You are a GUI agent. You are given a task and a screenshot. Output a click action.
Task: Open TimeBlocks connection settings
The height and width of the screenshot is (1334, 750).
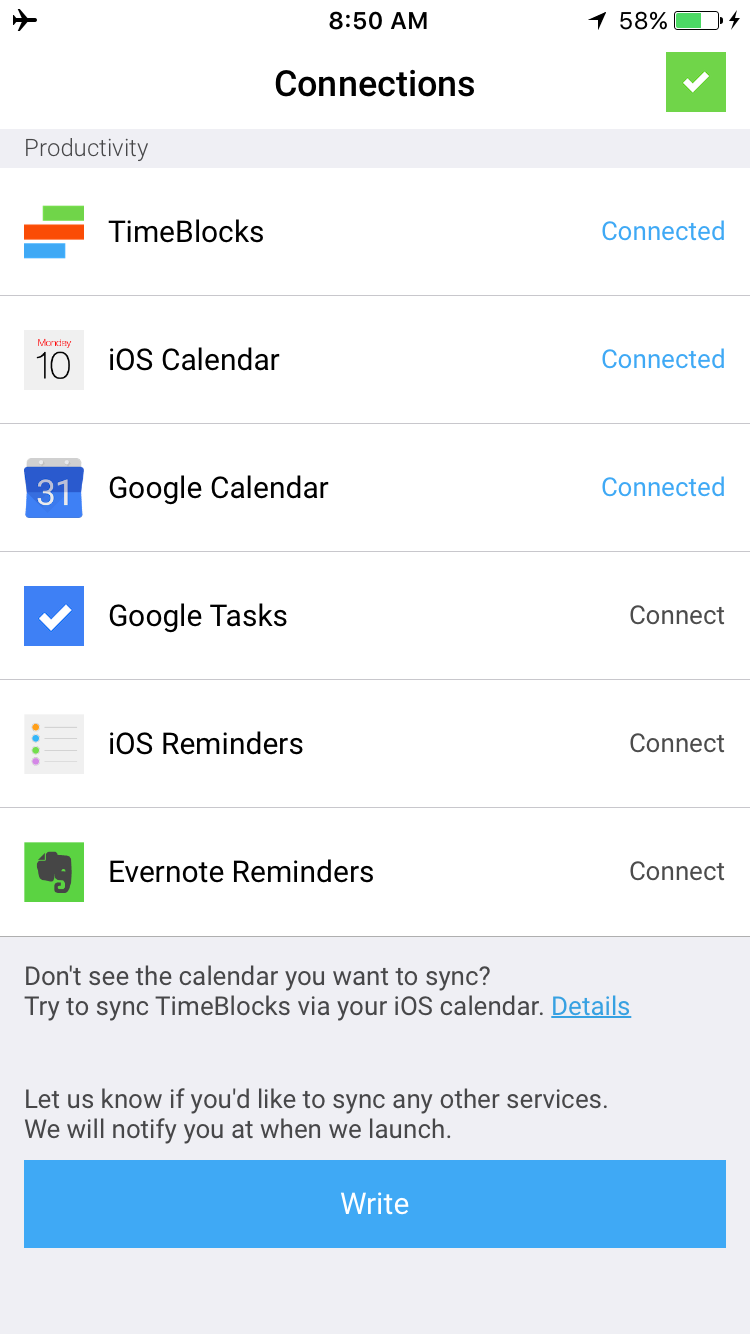375,232
